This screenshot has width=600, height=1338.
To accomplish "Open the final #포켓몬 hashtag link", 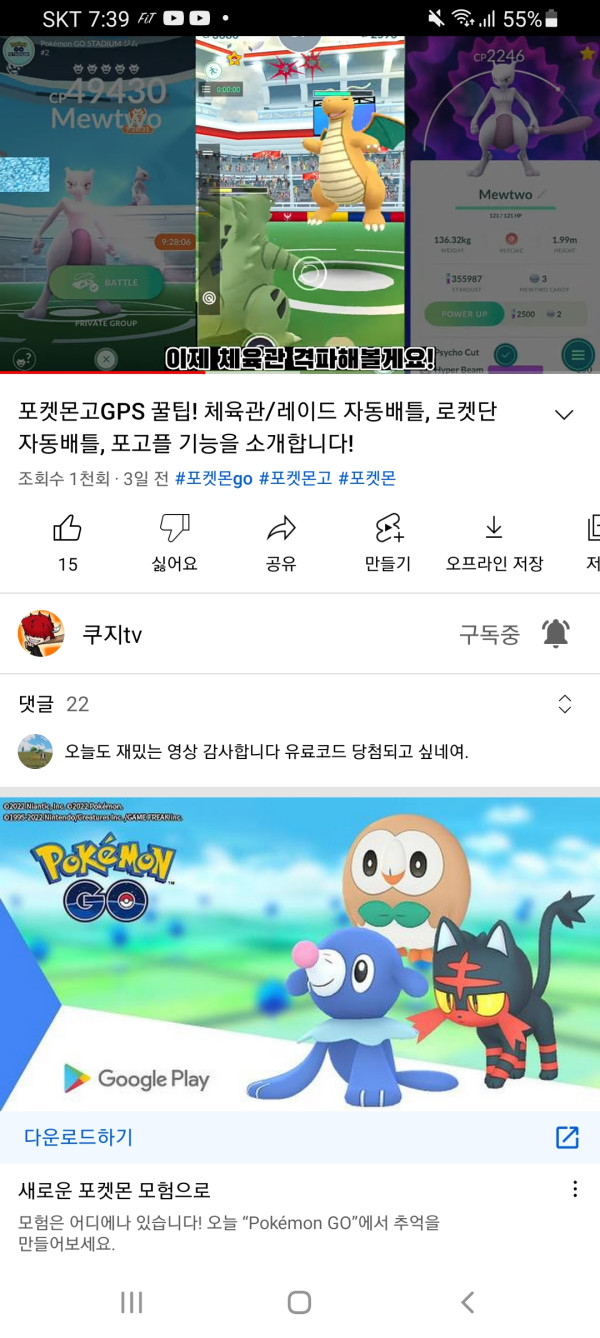I will [367, 478].
